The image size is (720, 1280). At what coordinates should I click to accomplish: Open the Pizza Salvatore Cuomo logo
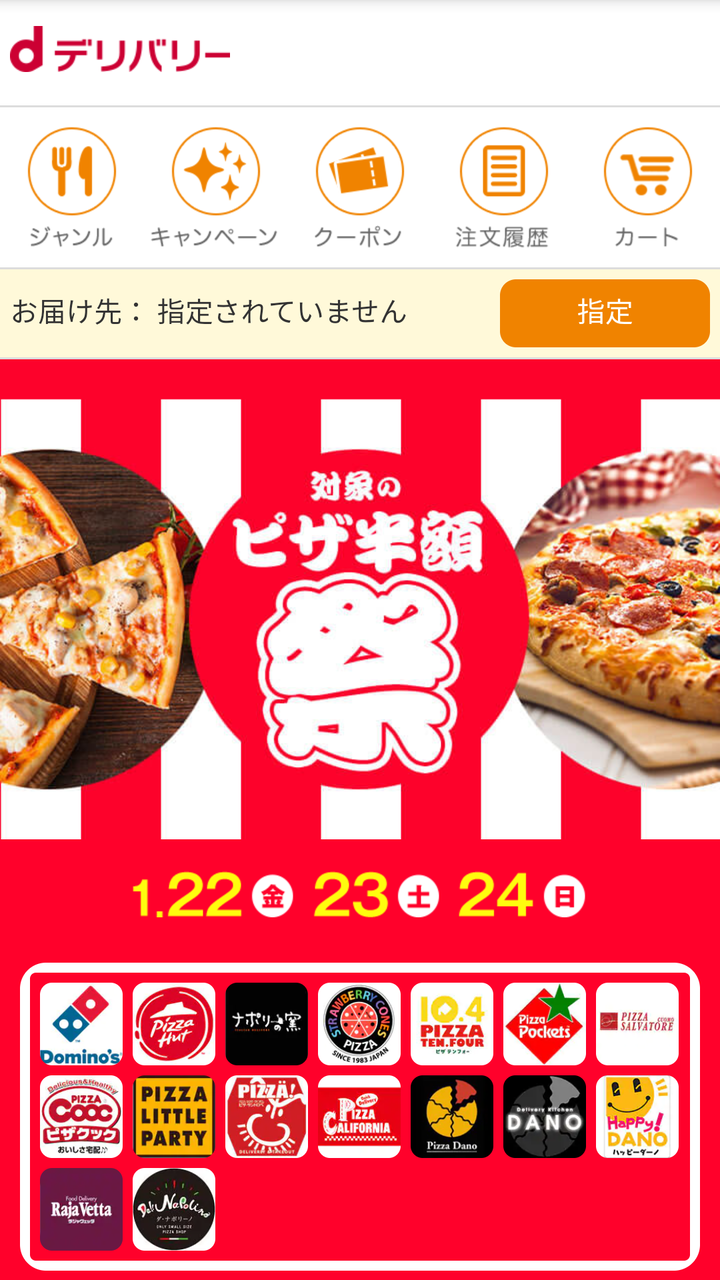(636, 1022)
